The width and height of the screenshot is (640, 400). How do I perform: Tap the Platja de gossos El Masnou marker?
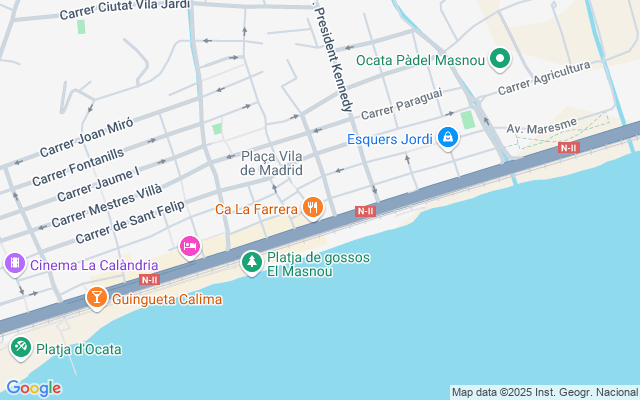pos(252,263)
